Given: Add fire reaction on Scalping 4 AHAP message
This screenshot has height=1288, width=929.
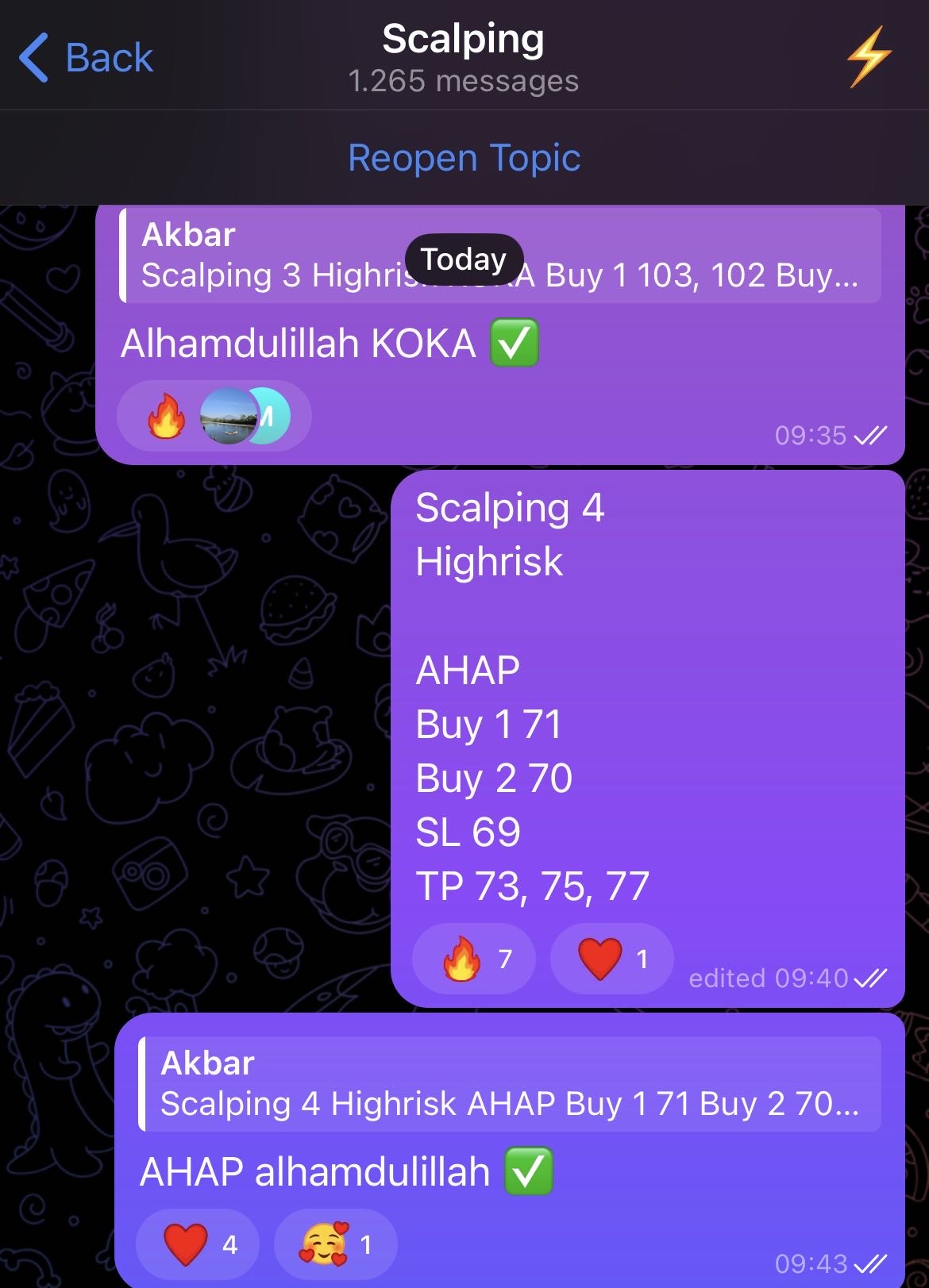Looking at the screenshot, I should point(474,959).
